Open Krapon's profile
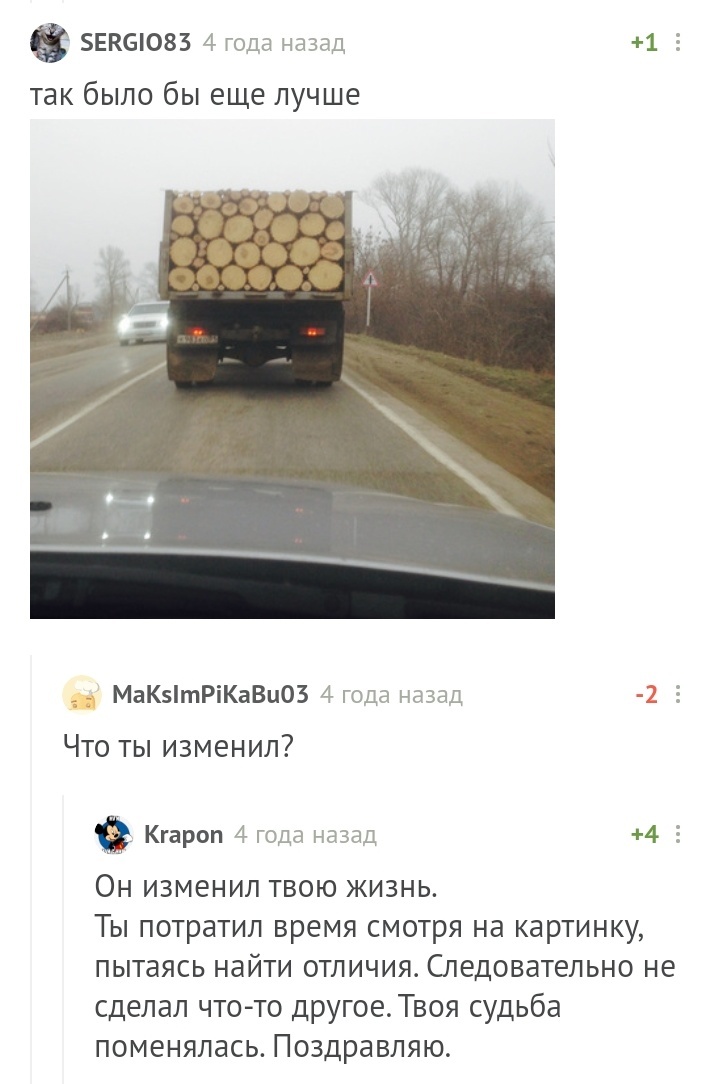This screenshot has width=720, height=1084. coord(183,834)
